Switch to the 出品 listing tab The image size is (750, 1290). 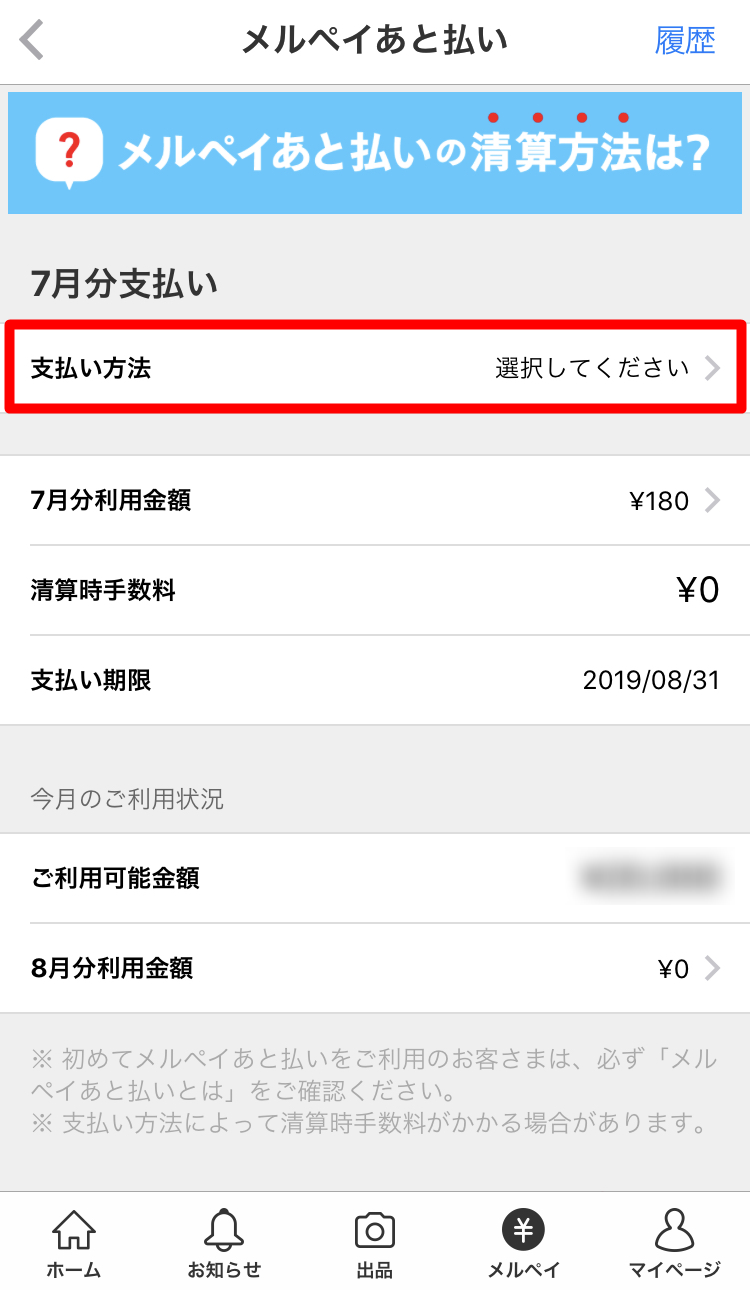point(375,1243)
